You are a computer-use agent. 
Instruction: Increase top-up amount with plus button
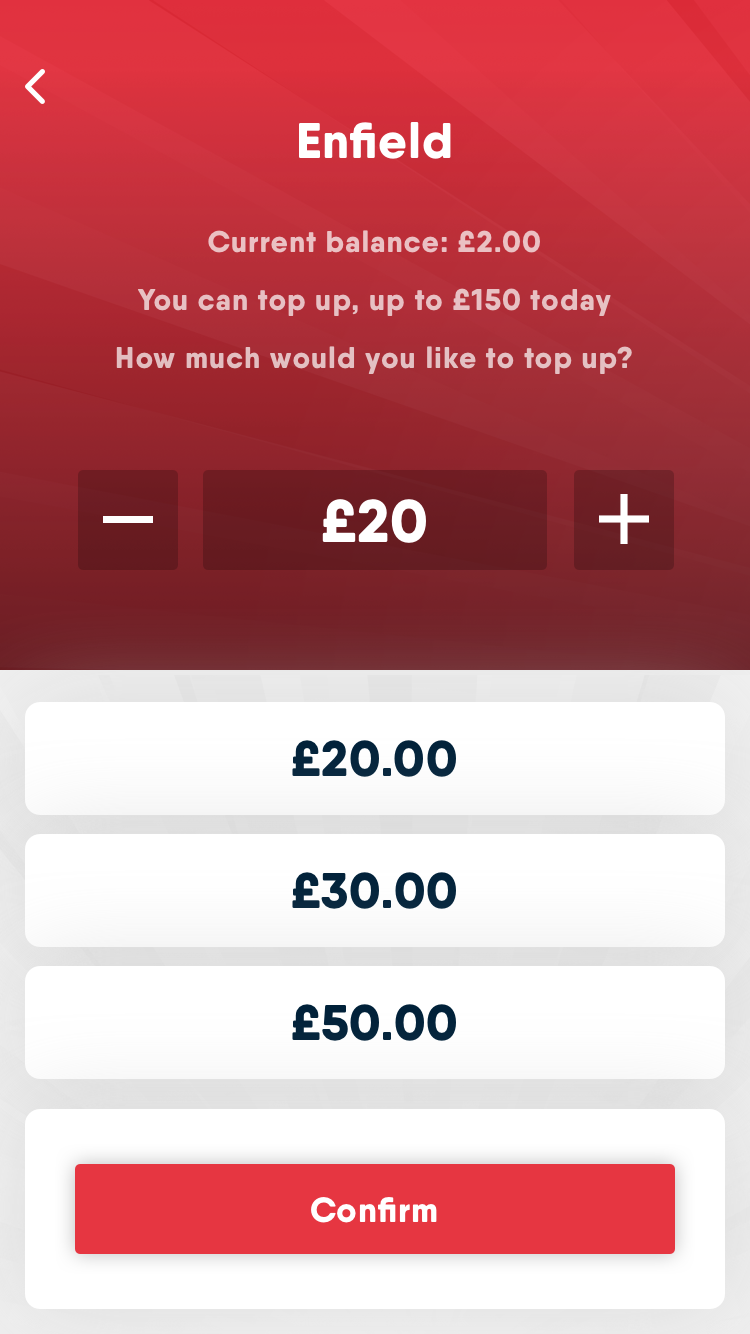click(x=624, y=520)
